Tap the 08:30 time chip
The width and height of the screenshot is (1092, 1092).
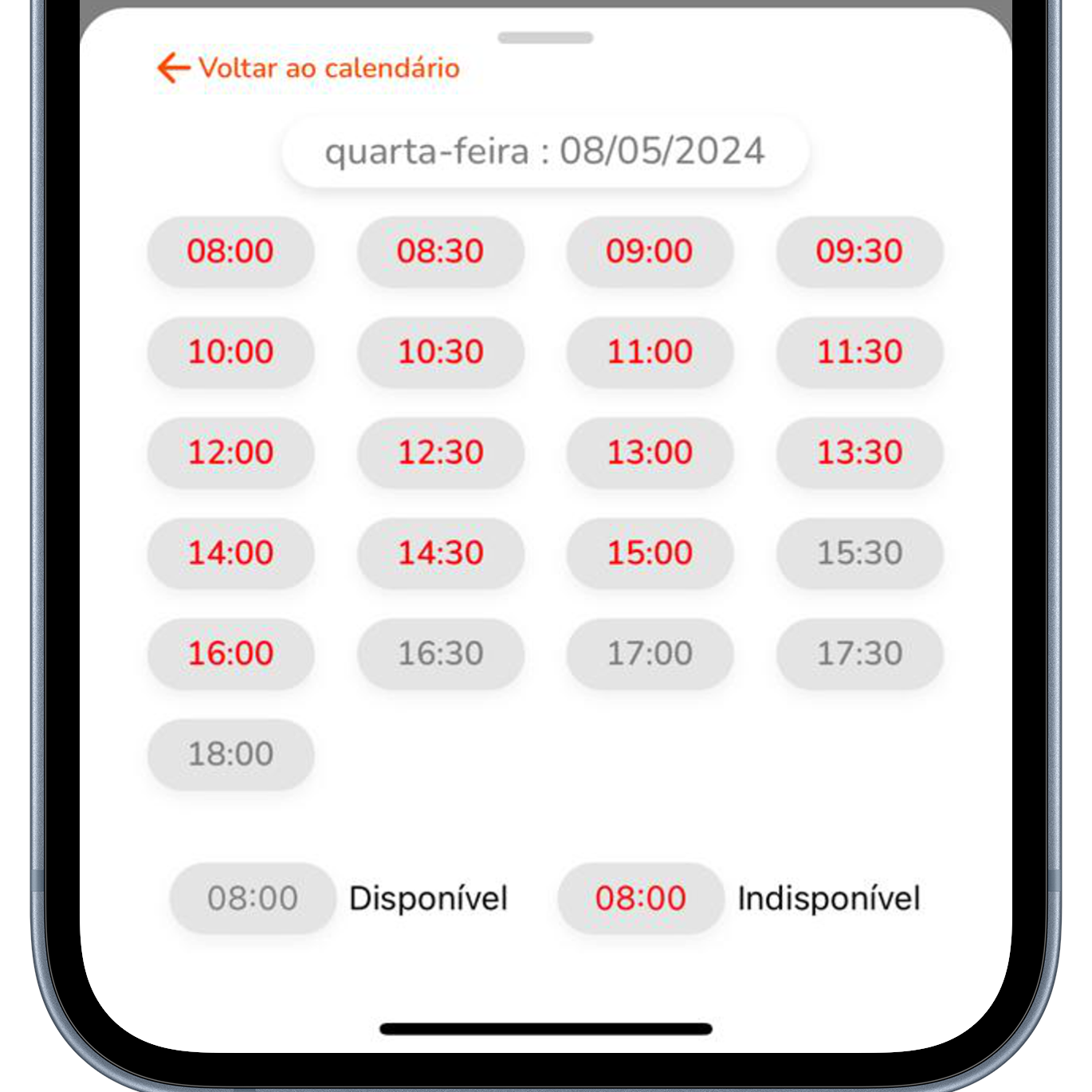pos(440,251)
